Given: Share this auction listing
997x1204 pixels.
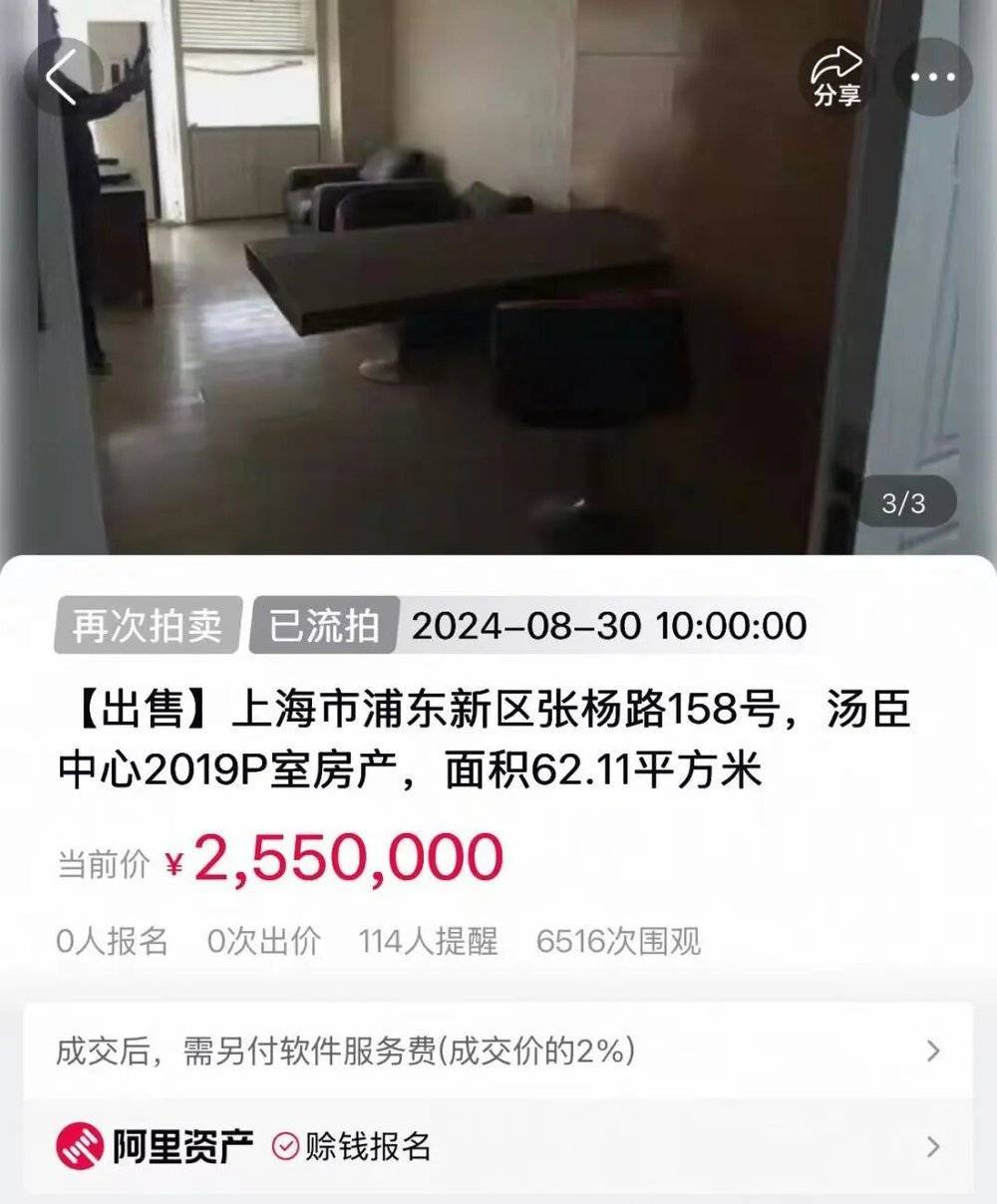Looking at the screenshot, I should click(x=836, y=78).
